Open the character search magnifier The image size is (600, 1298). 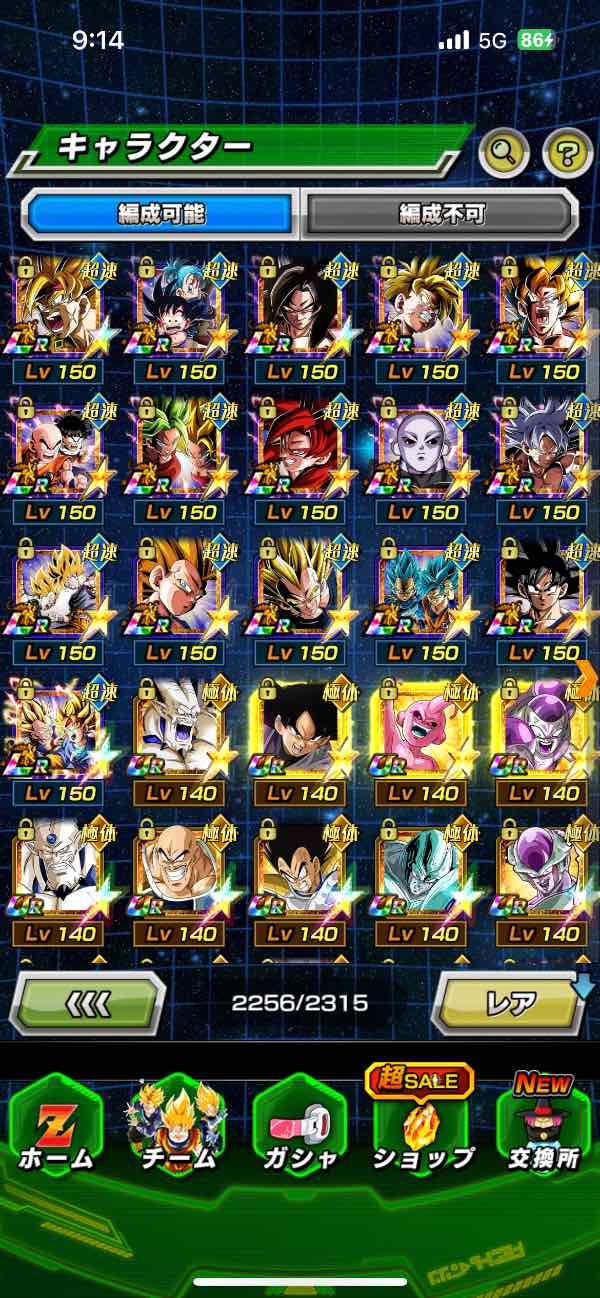tap(503, 153)
